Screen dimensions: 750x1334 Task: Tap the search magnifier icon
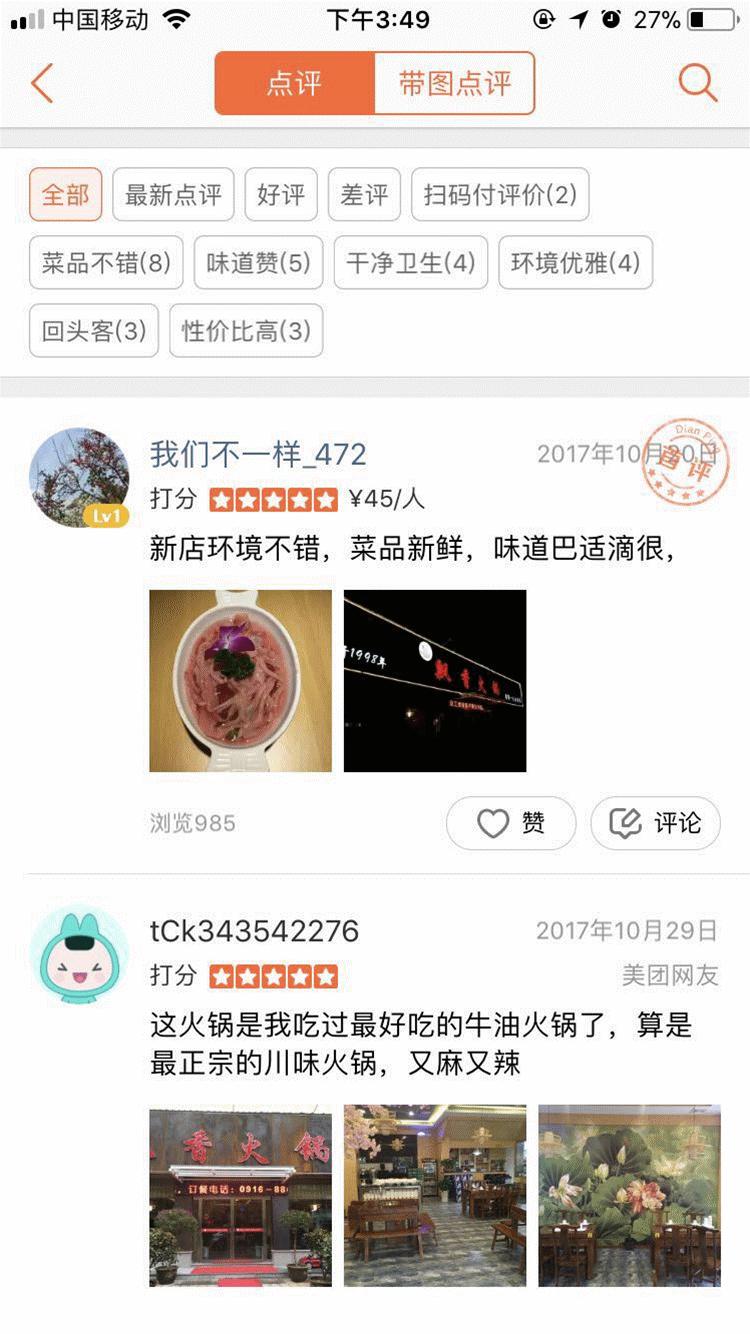click(697, 84)
